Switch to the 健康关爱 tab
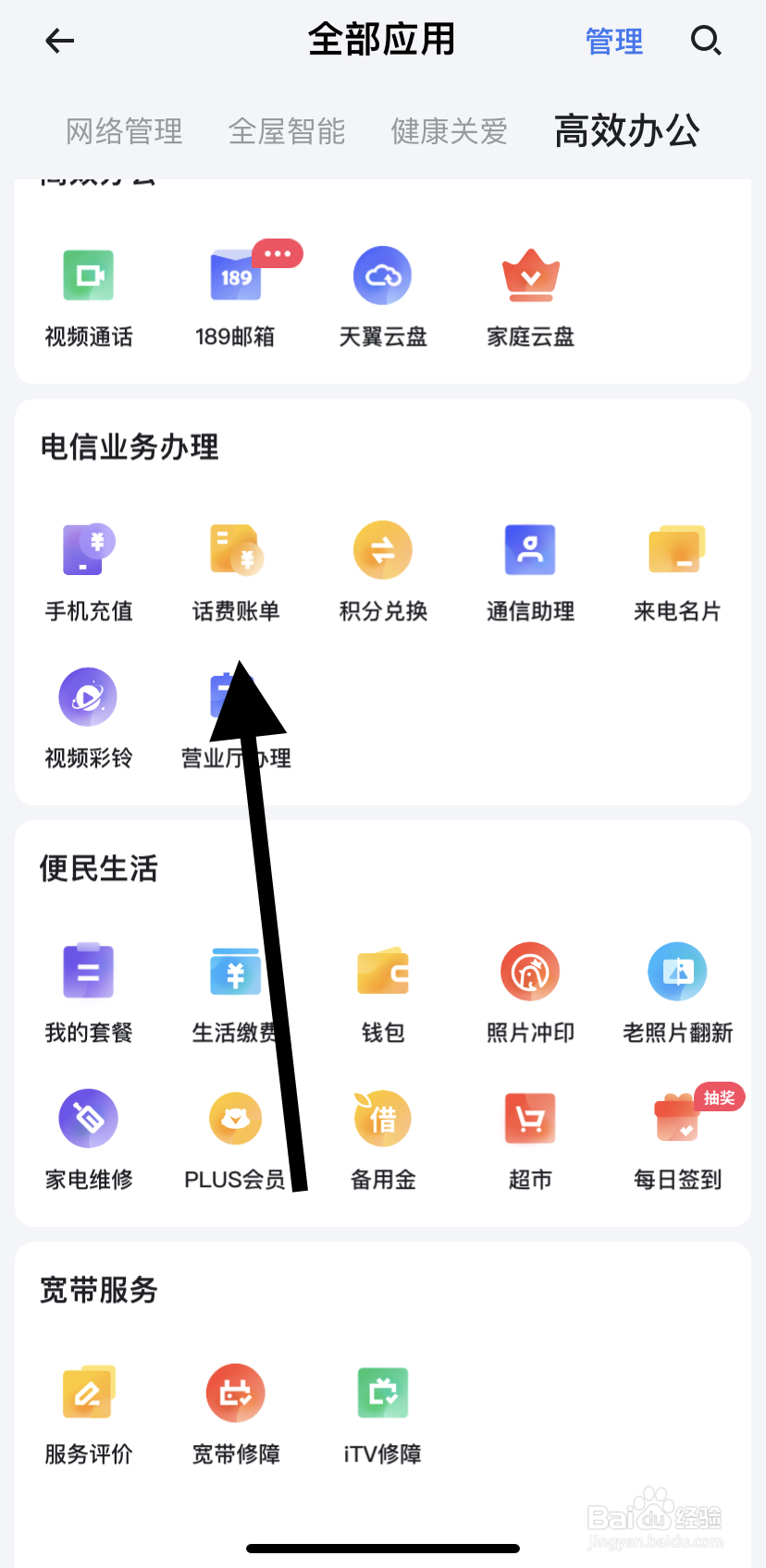The image size is (766, 1568). [x=450, y=131]
